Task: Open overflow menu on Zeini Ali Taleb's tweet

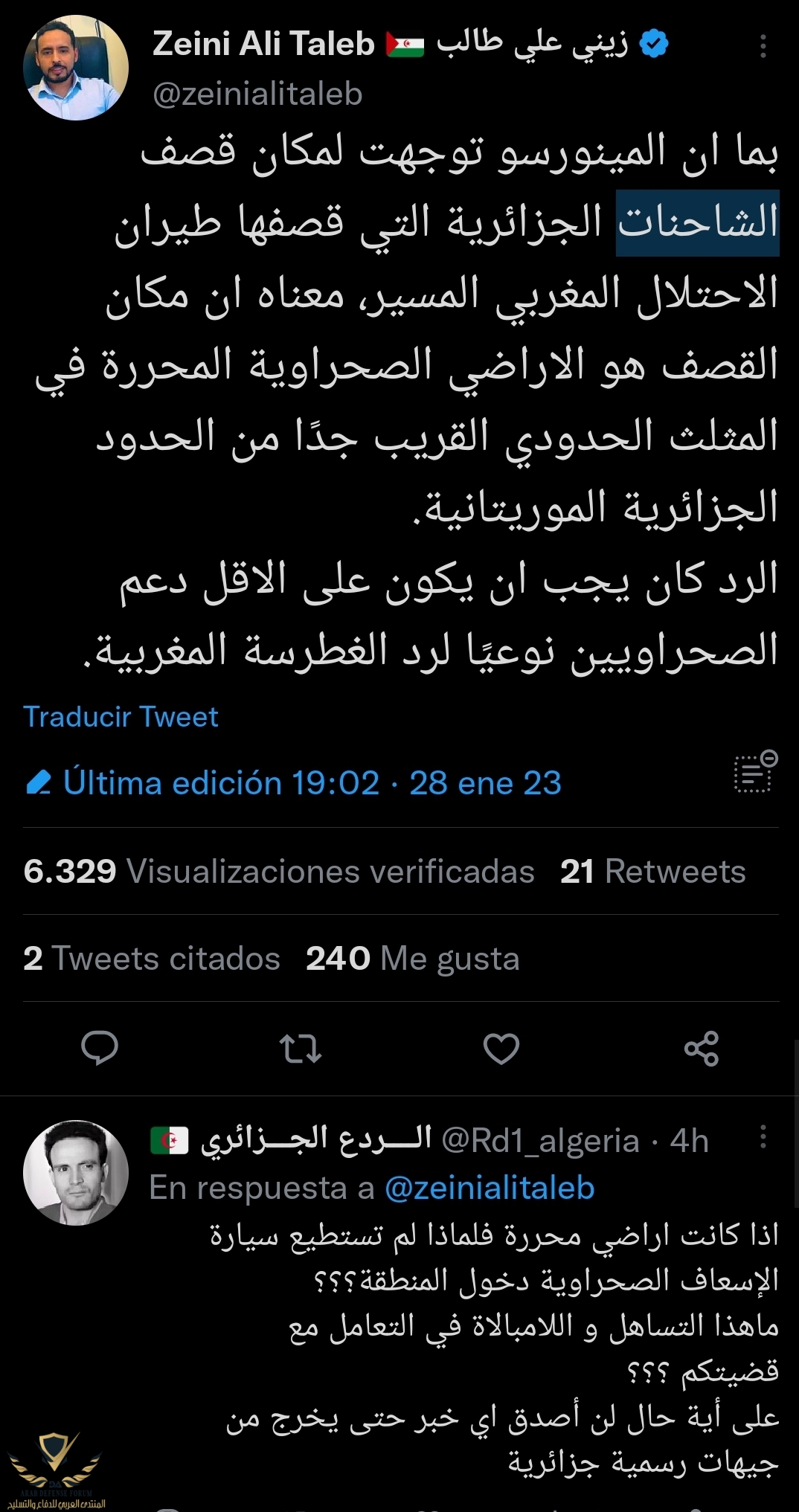Action: tap(763, 46)
